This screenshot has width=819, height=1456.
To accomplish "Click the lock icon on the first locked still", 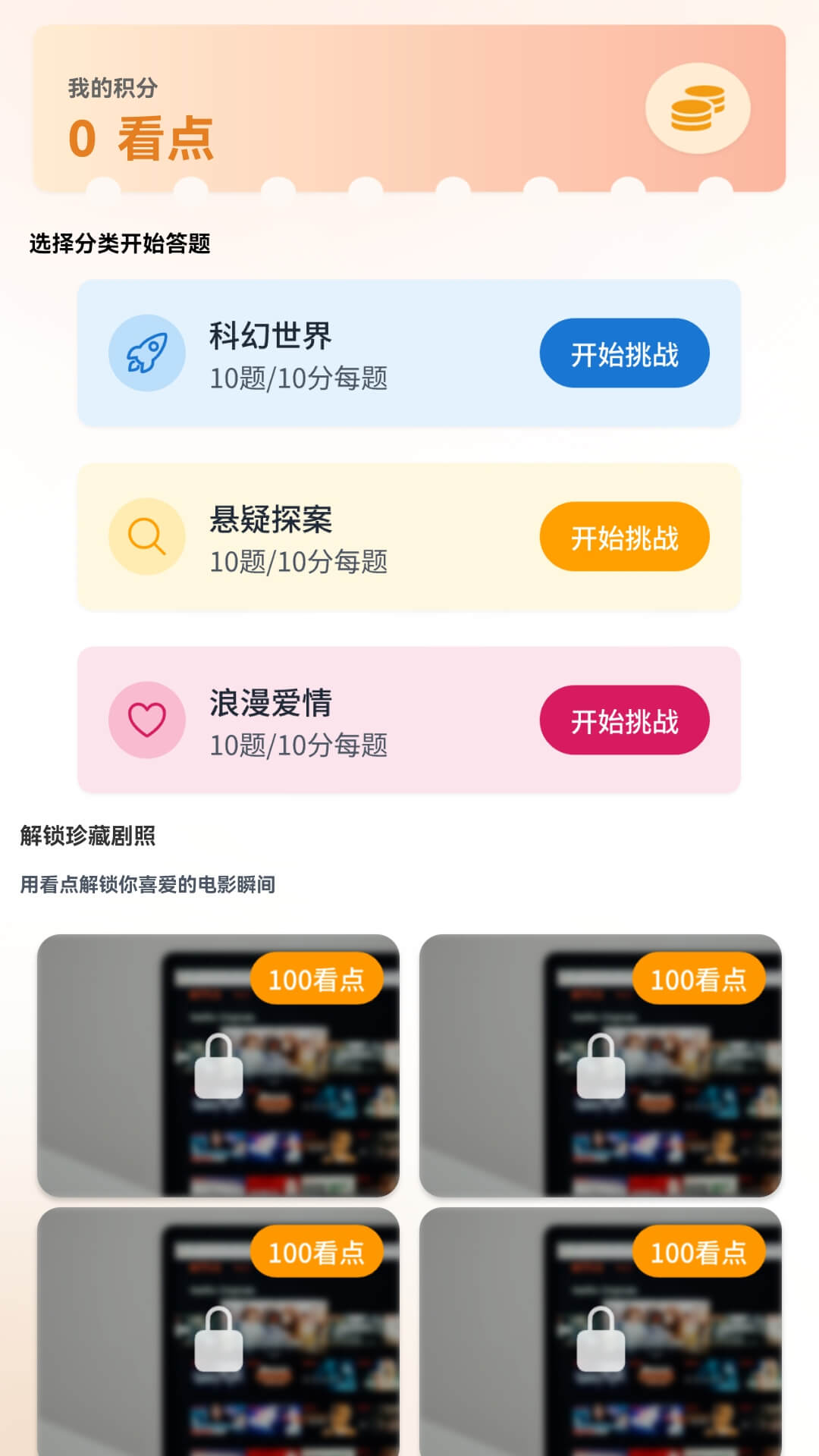I will pyautogui.click(x=219, y=1068).
